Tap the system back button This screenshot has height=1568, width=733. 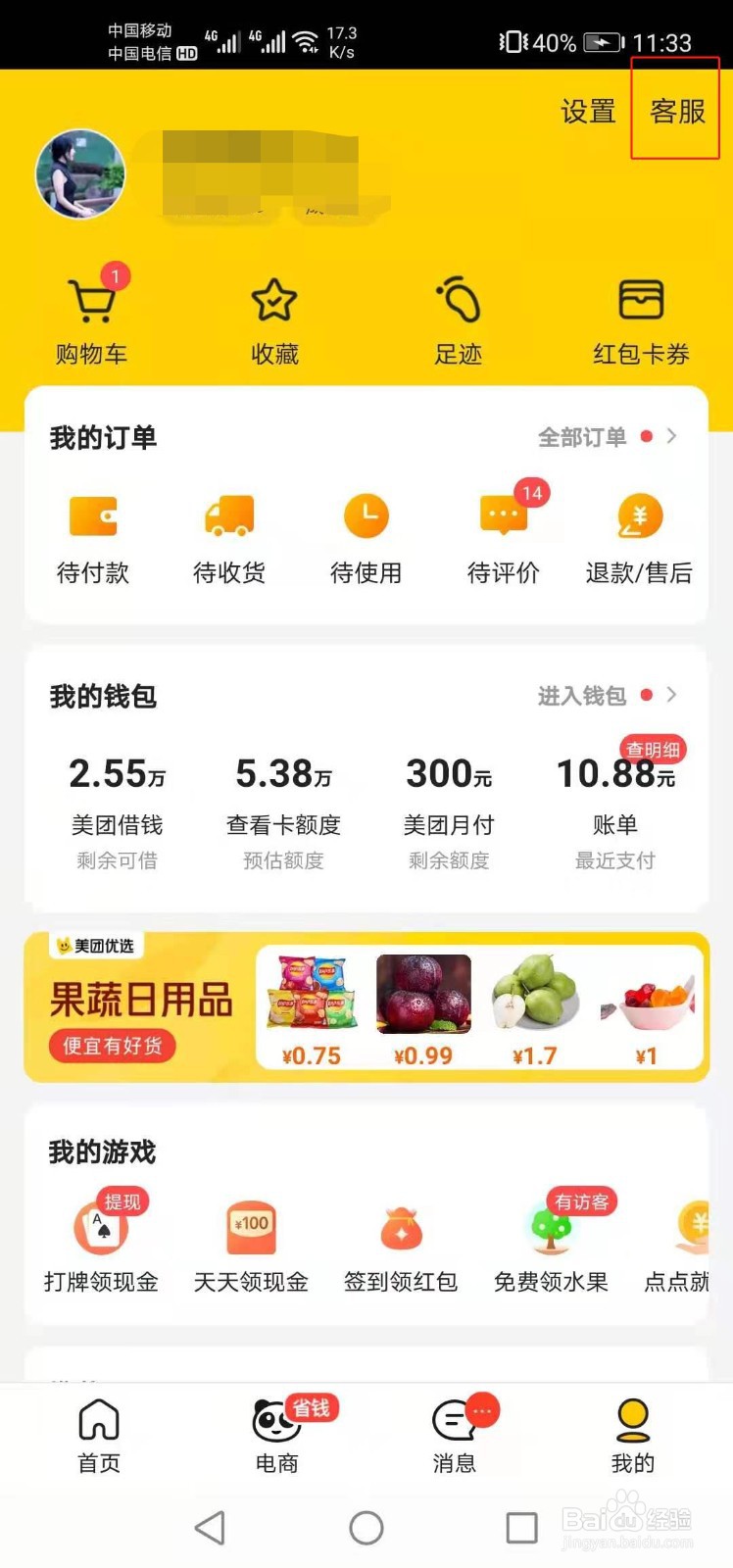coord(210,1527)
